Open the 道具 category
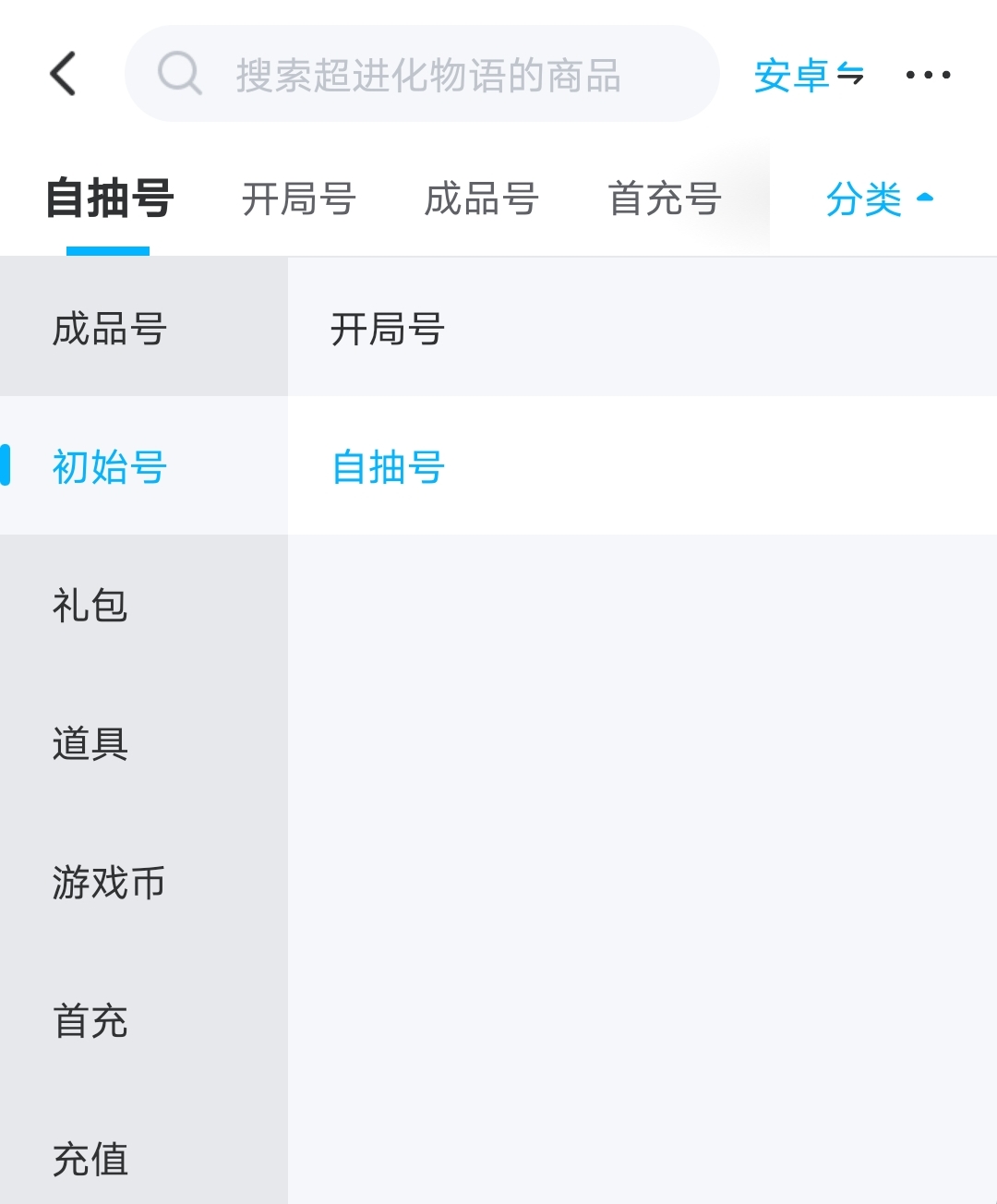 point(90,744)
